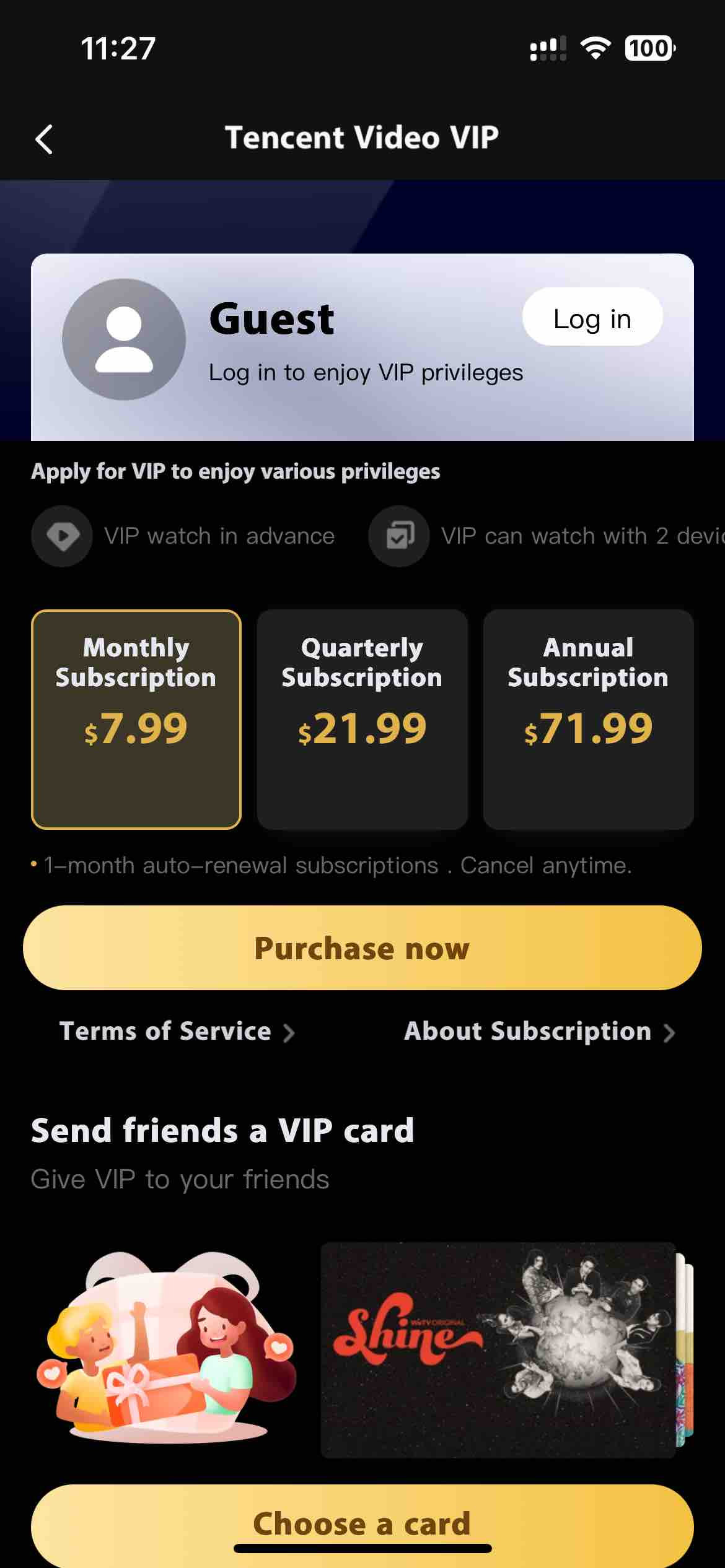725x1568 pixels.
Task: Open the Guest profile avatar
Action: click(x=124, y=339)
